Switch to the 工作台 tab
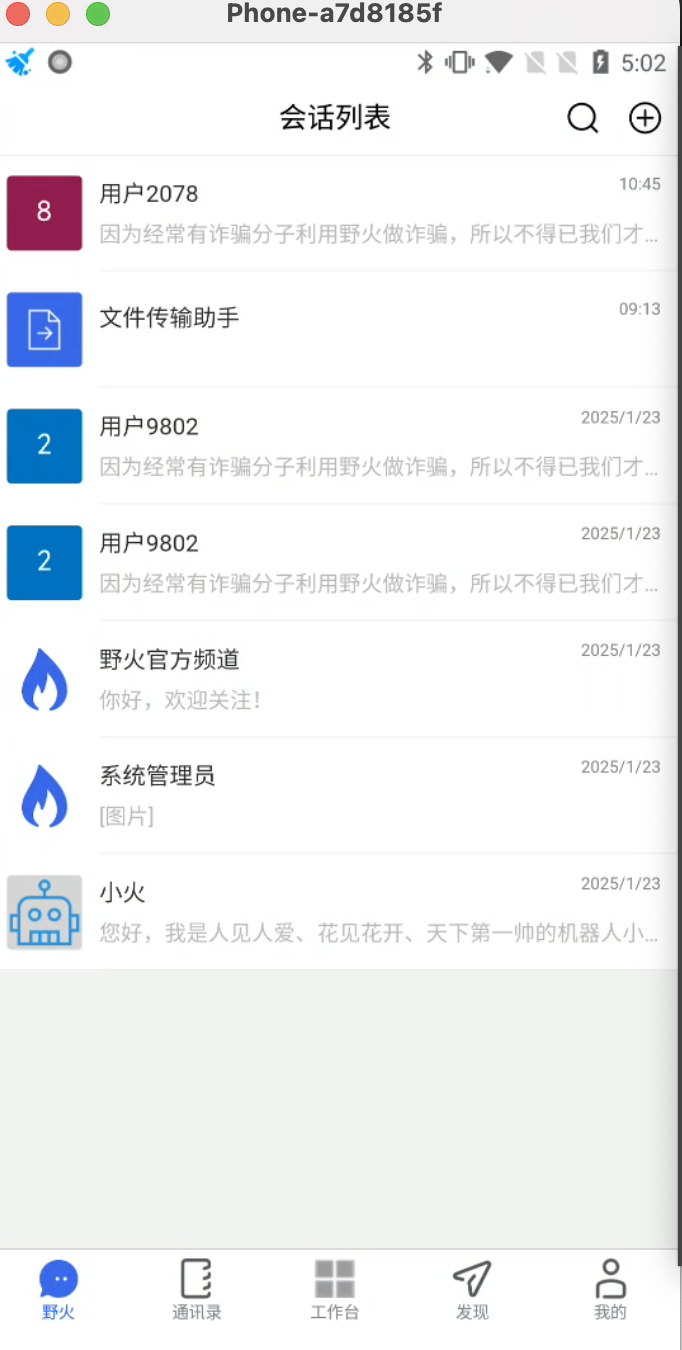The image size is (682, 1350). [x=334, y=1289]
